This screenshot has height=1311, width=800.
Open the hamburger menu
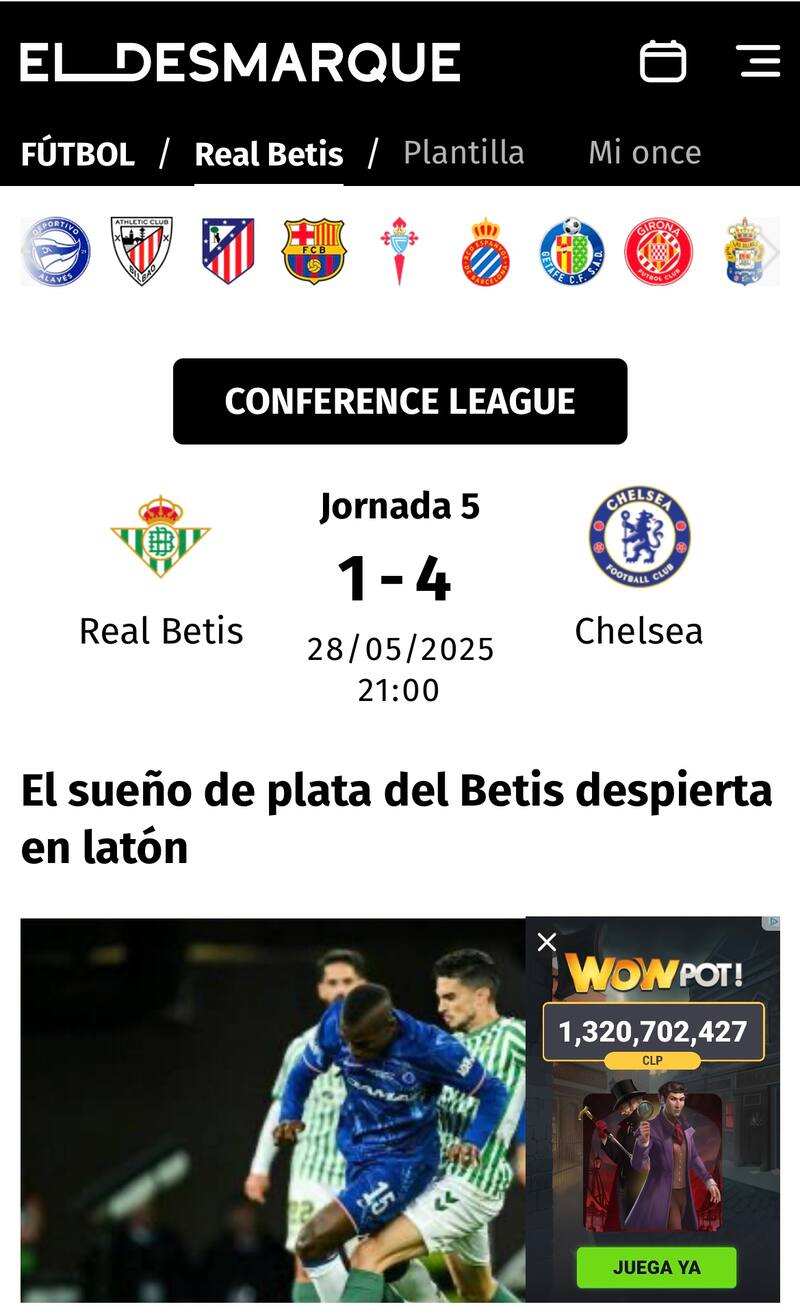click(757, 61)
